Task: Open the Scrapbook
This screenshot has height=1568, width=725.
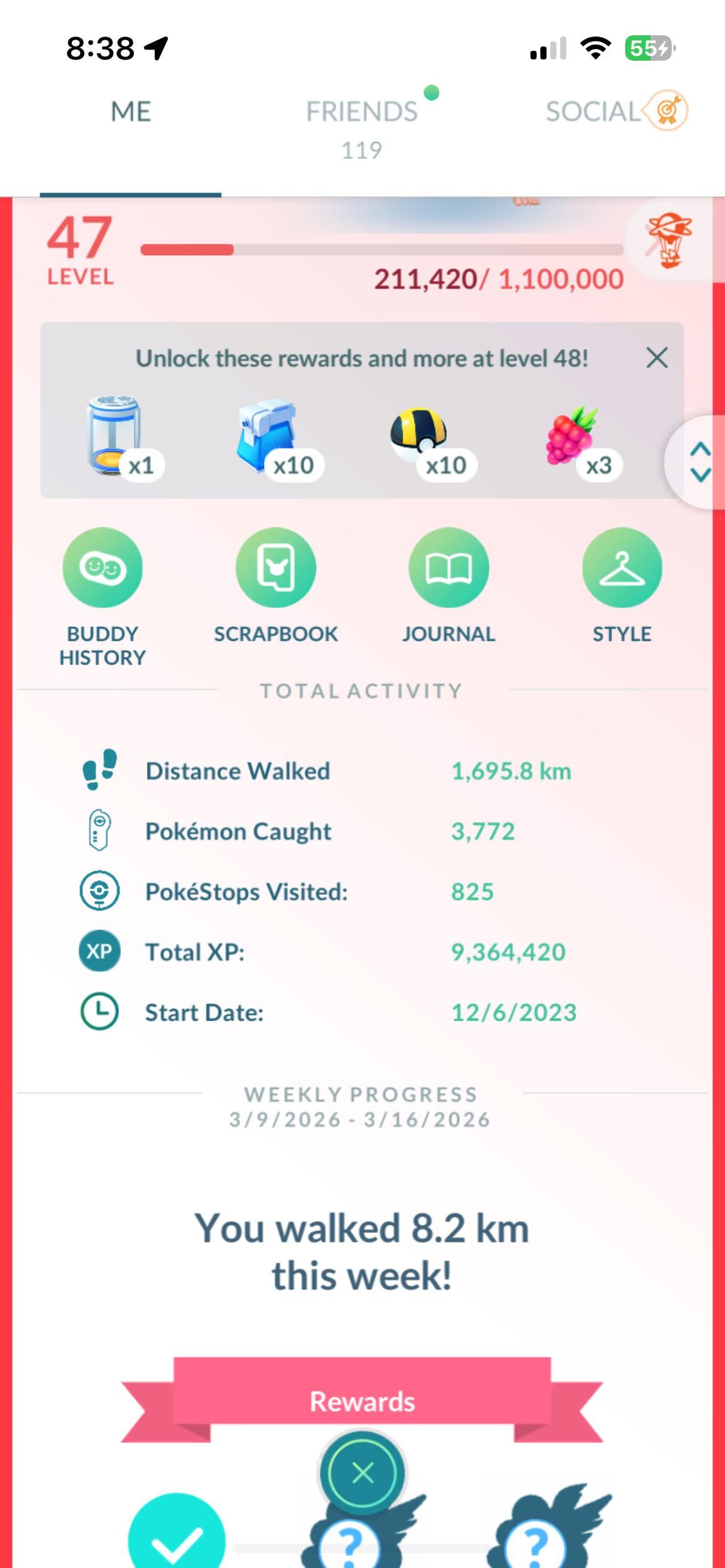Action: [x=276, y=568]
